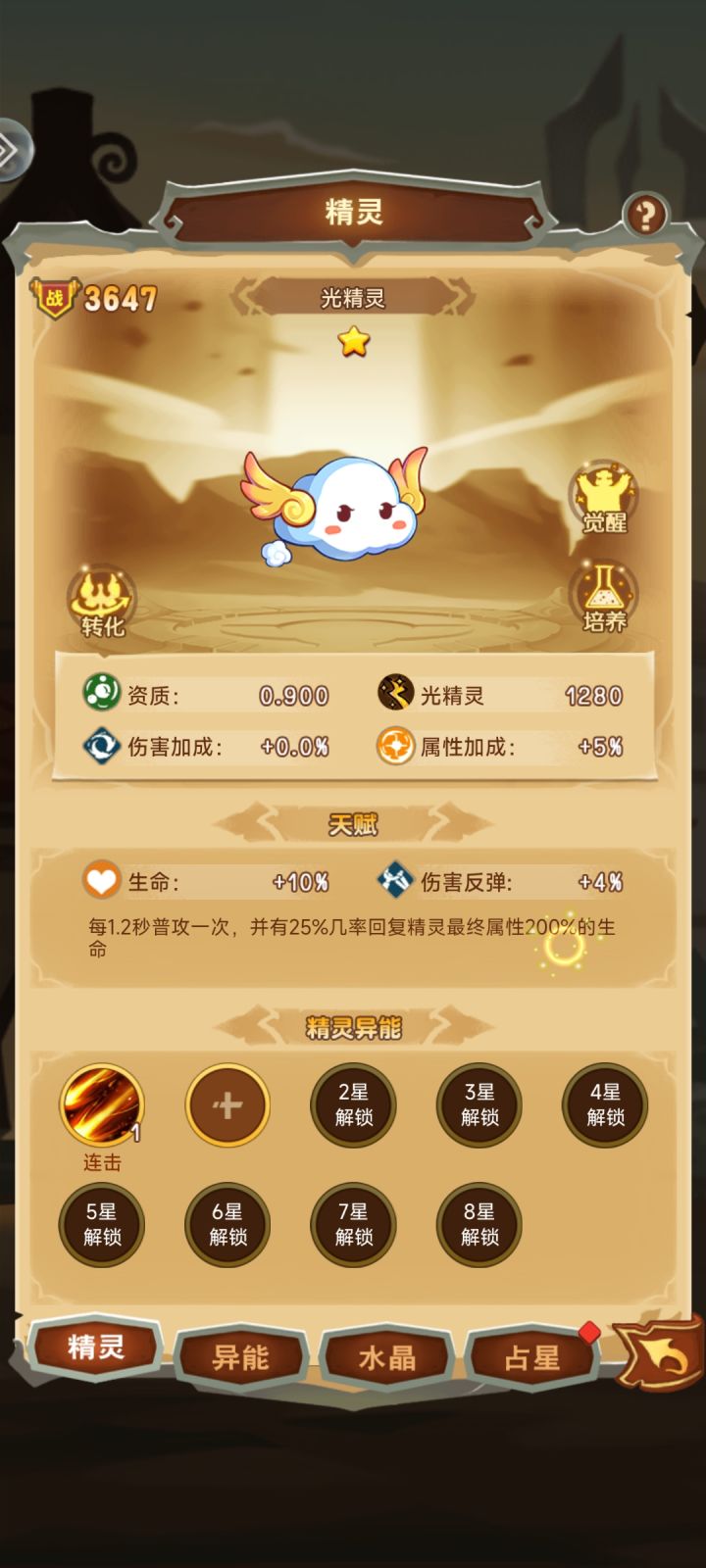Tap the empty plus skill slot
The width and height of the screenshot is (706, 1568).
click(227, 1103)
